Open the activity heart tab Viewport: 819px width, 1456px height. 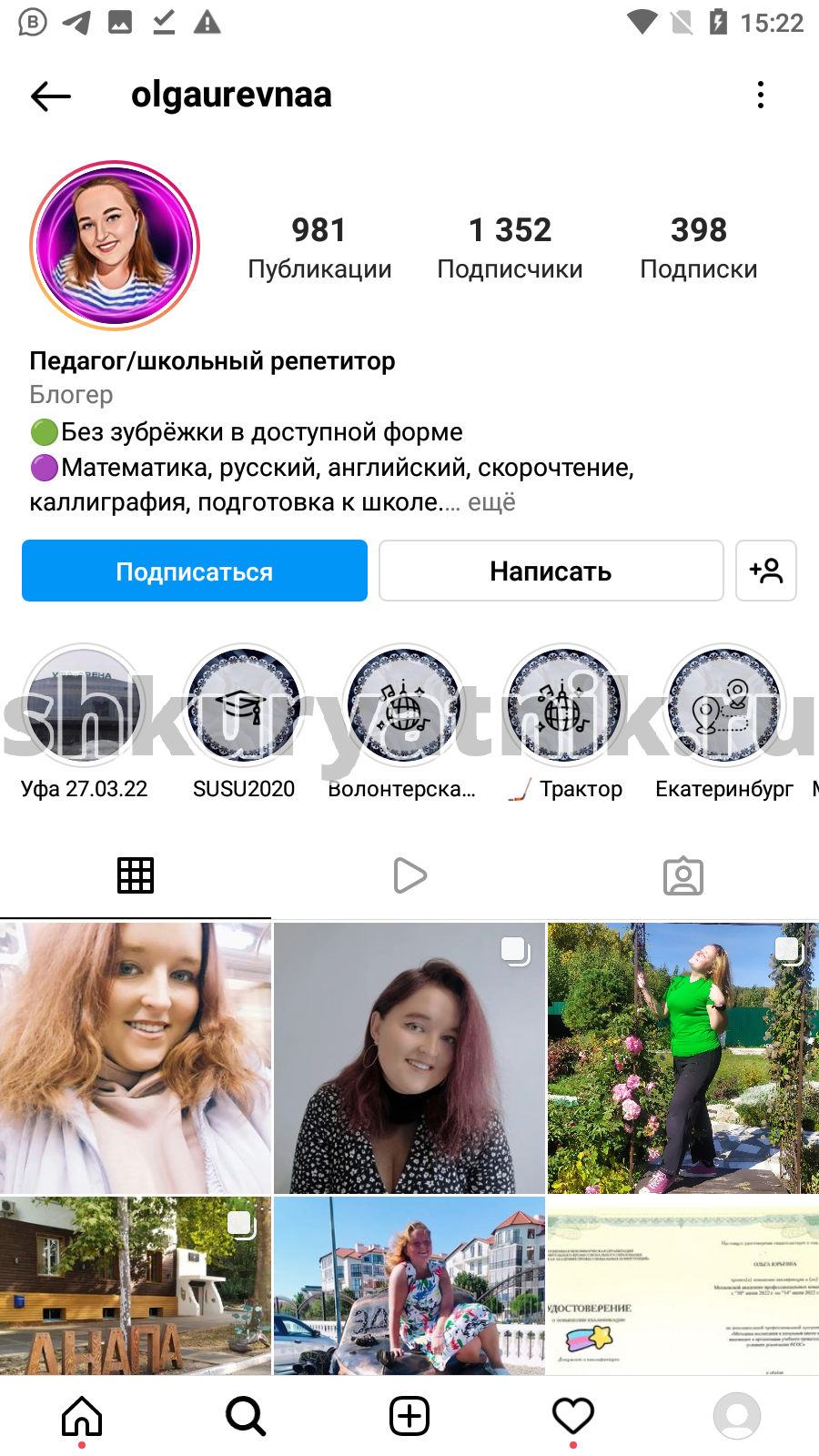click(573, 1416)
